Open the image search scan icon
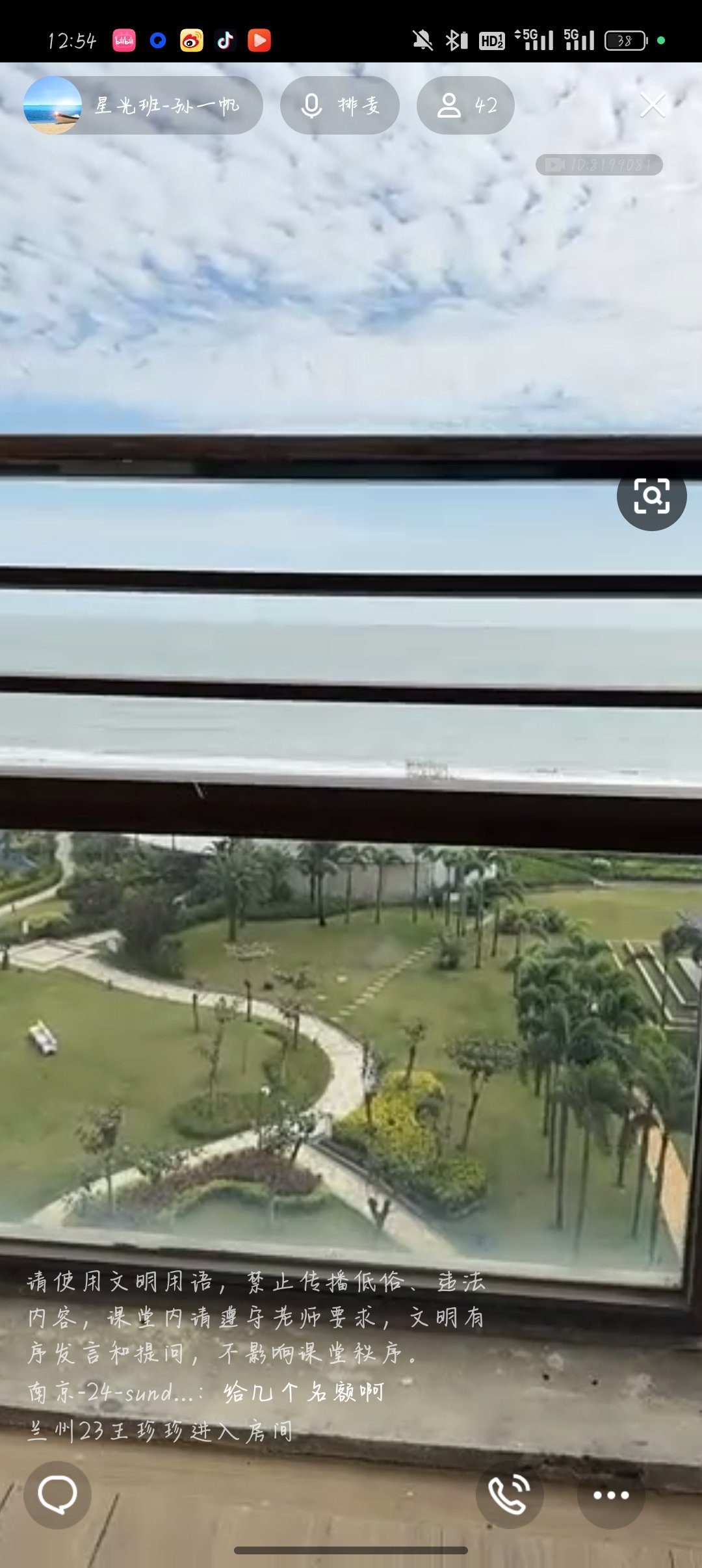The image size is (702, 1568). coord(651,497)
